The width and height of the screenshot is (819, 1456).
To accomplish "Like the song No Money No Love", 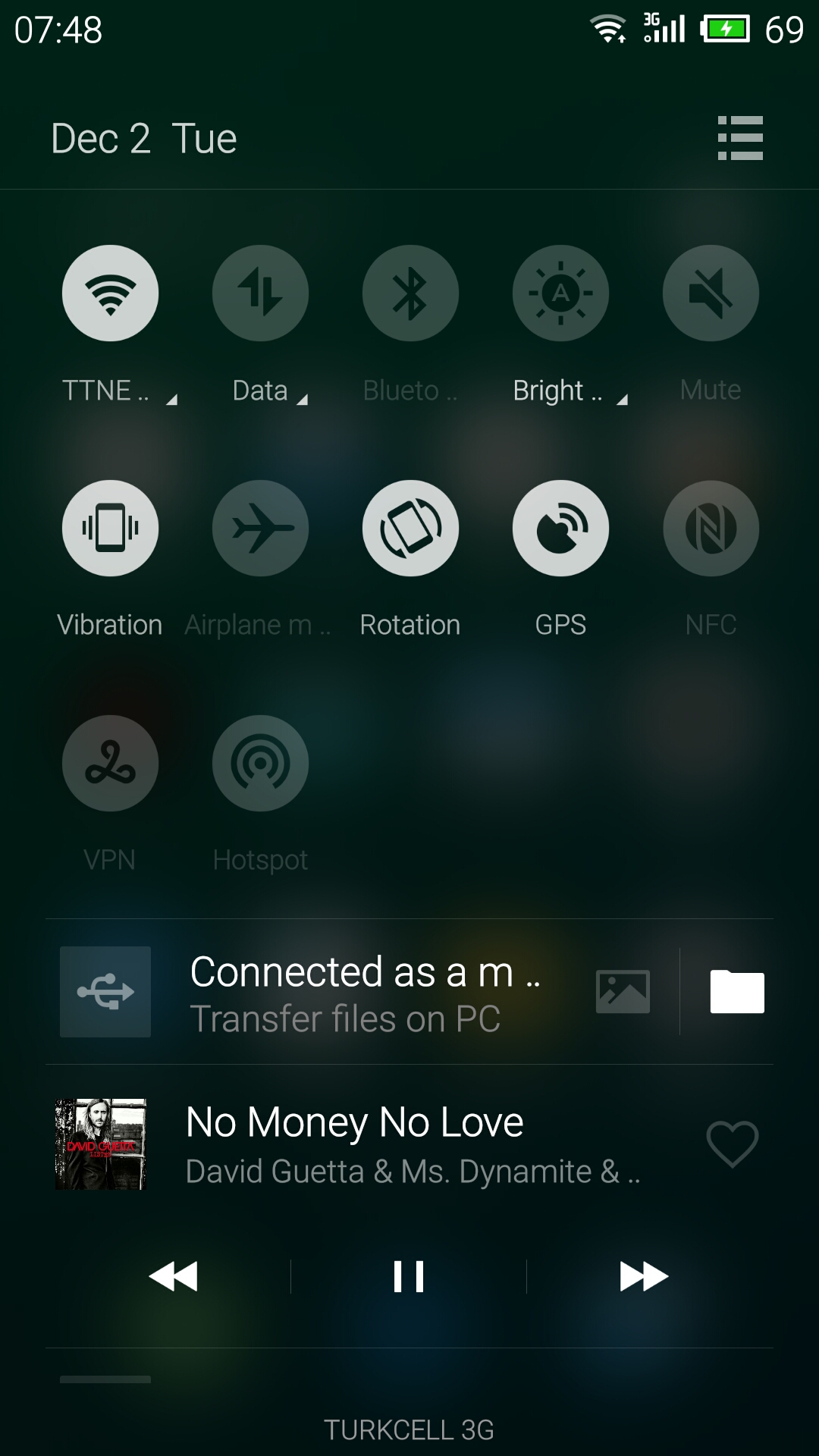I will 732,1144.
